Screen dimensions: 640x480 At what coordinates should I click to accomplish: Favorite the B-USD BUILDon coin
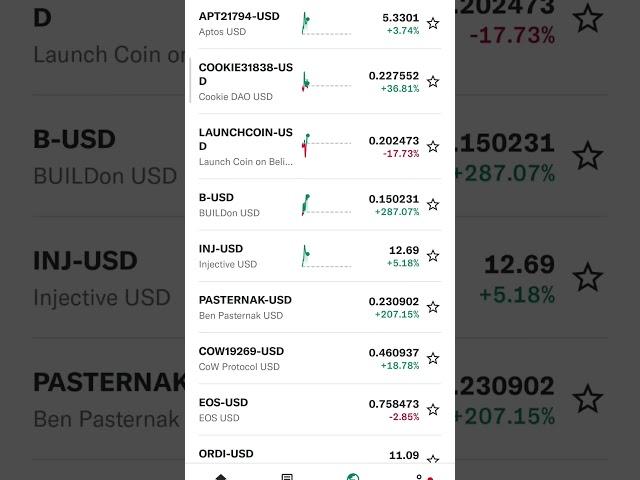click(x=433, y=204)
